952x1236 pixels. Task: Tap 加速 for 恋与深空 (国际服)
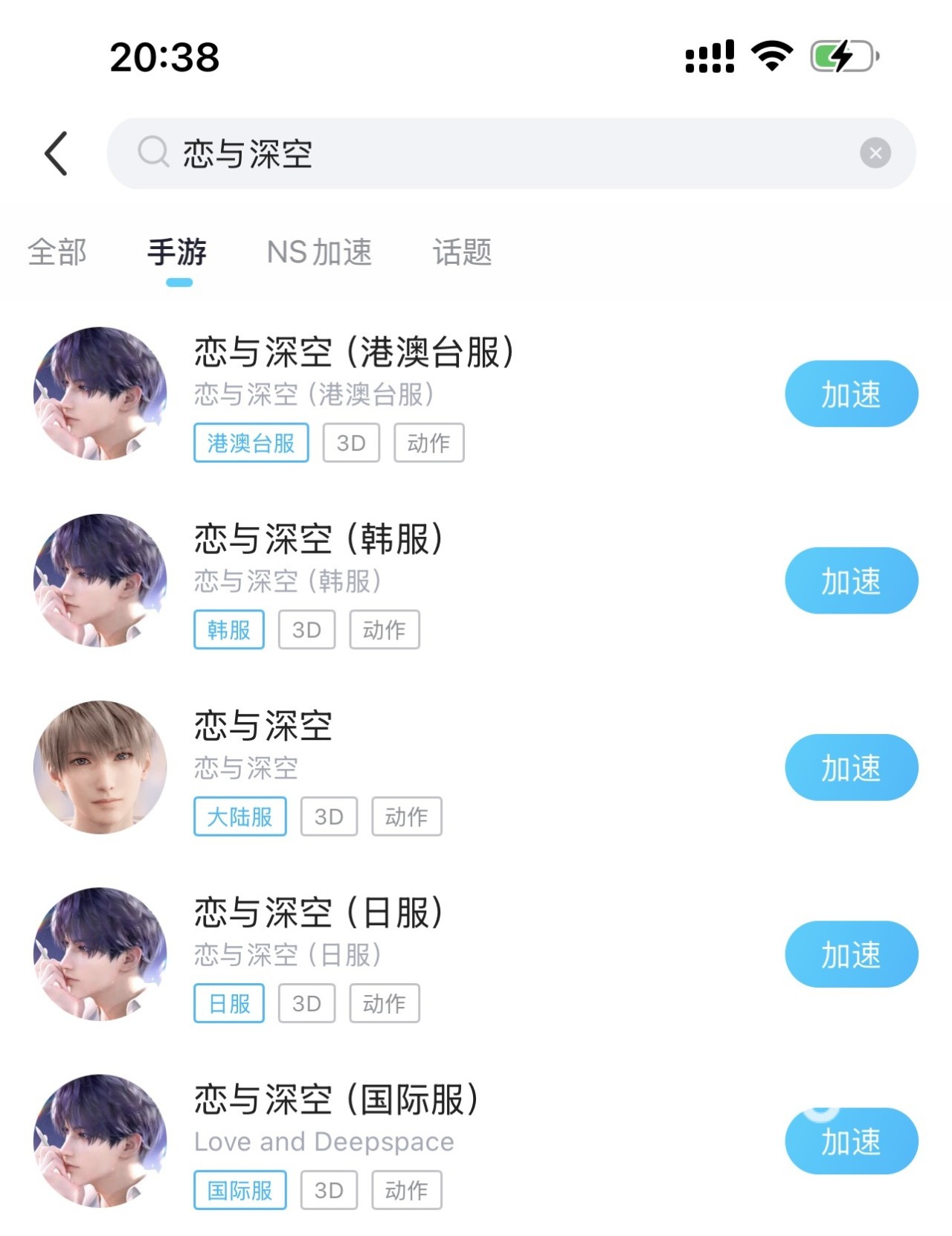tap(851, 1142)
